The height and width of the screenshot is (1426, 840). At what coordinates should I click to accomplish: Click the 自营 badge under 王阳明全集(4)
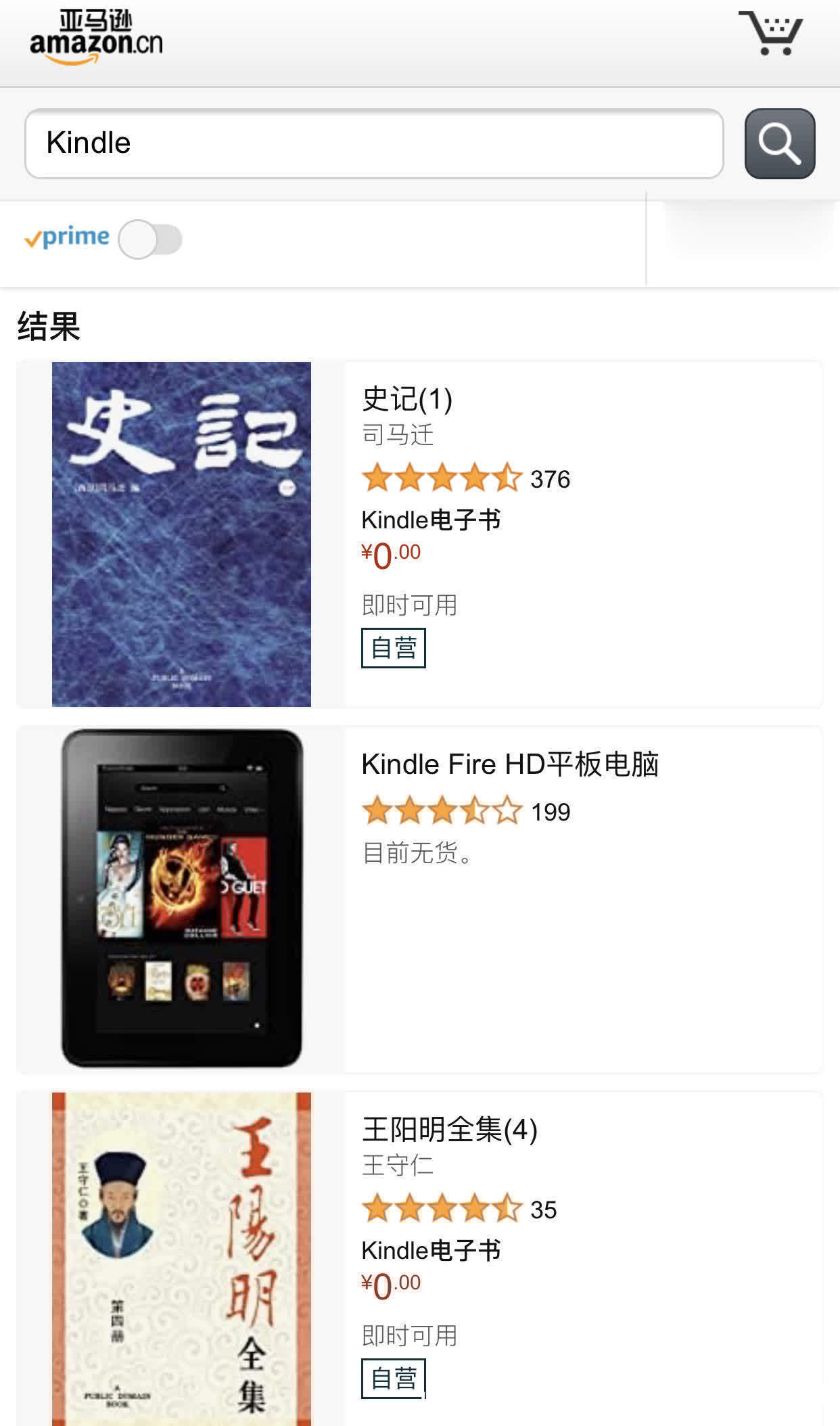[x=394, y=1378]
